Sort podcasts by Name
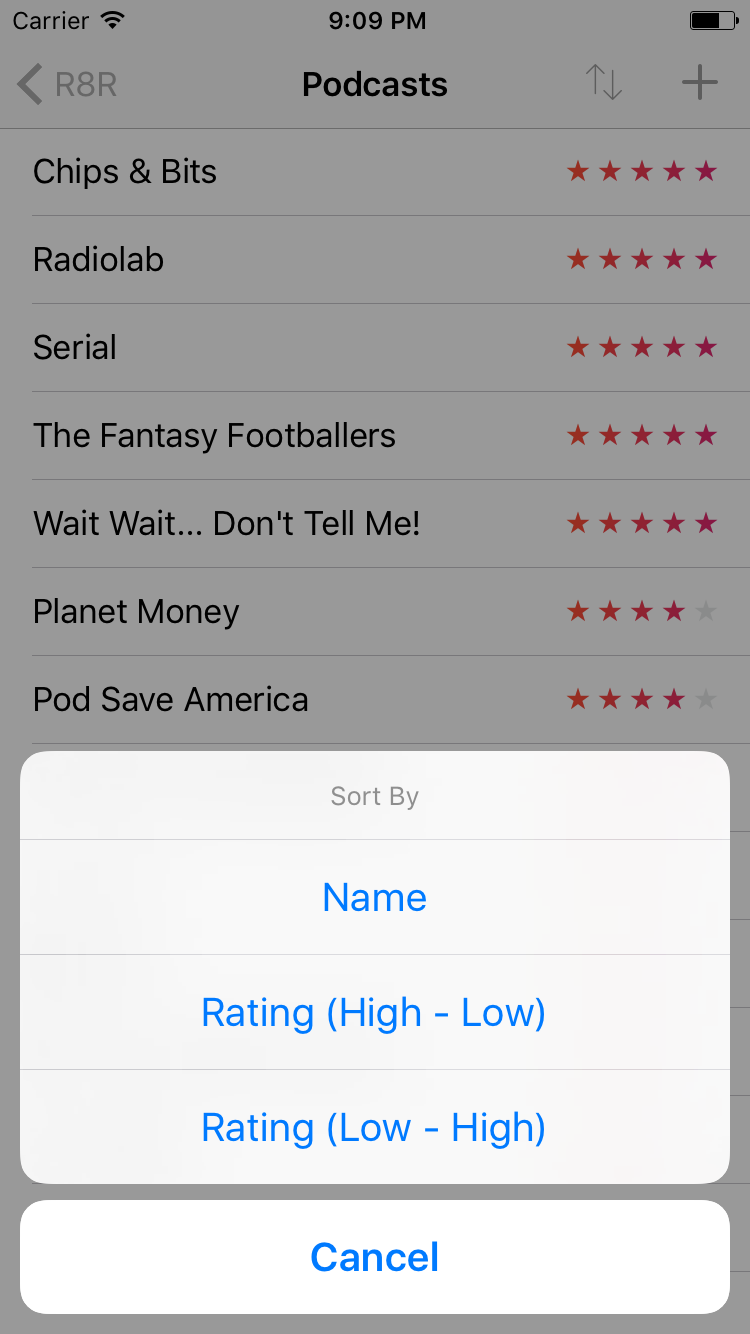Viewport: 750px width, 1334px height. tap(375, 897)
